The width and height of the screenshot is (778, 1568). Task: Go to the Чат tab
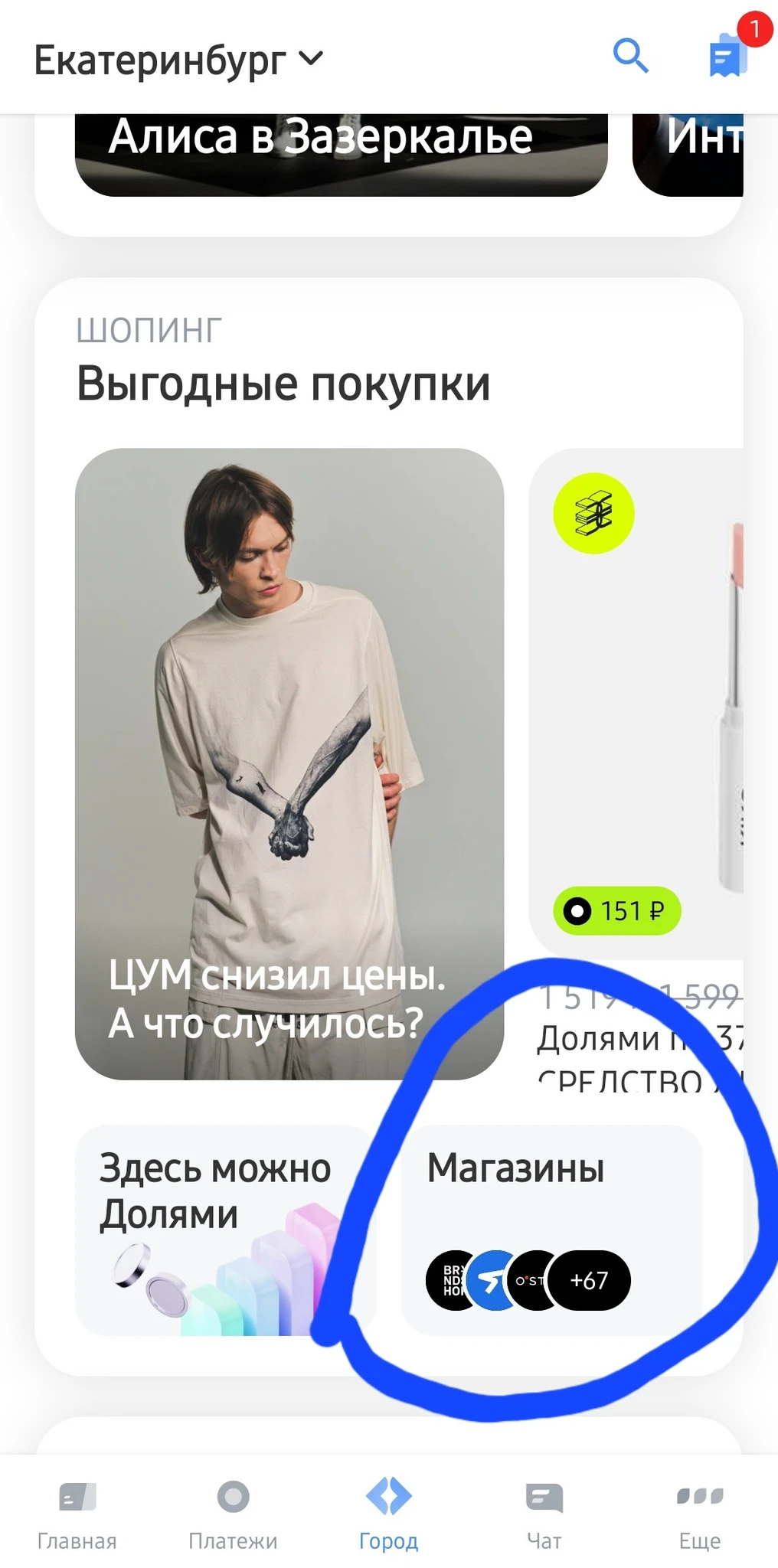point(544,1513)
